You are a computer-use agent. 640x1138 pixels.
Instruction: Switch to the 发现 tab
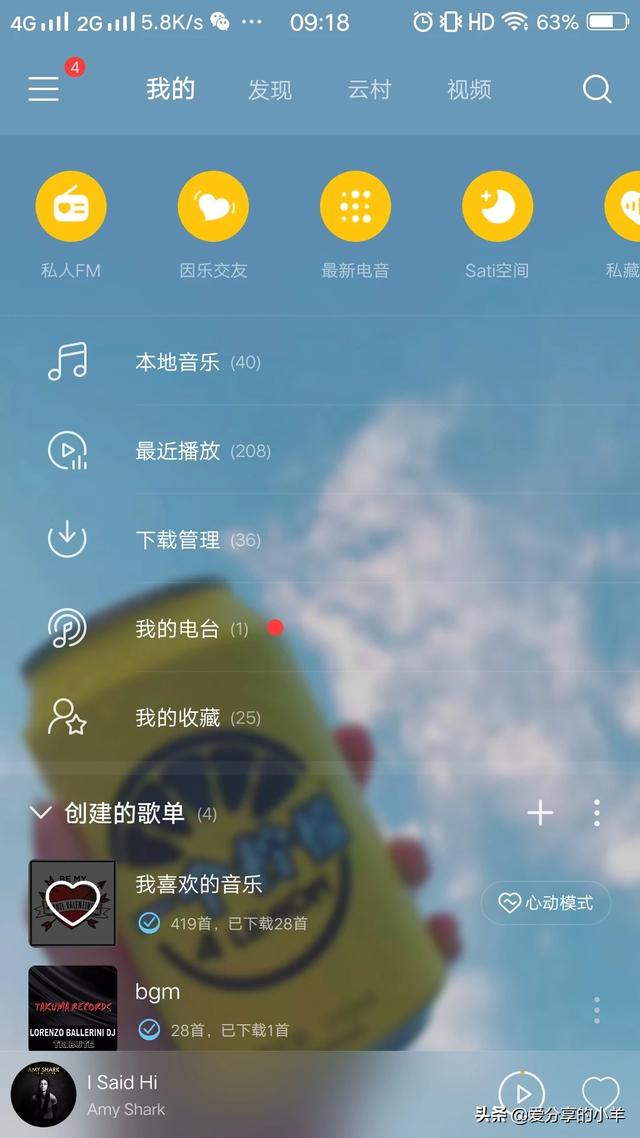pos(270,89)
